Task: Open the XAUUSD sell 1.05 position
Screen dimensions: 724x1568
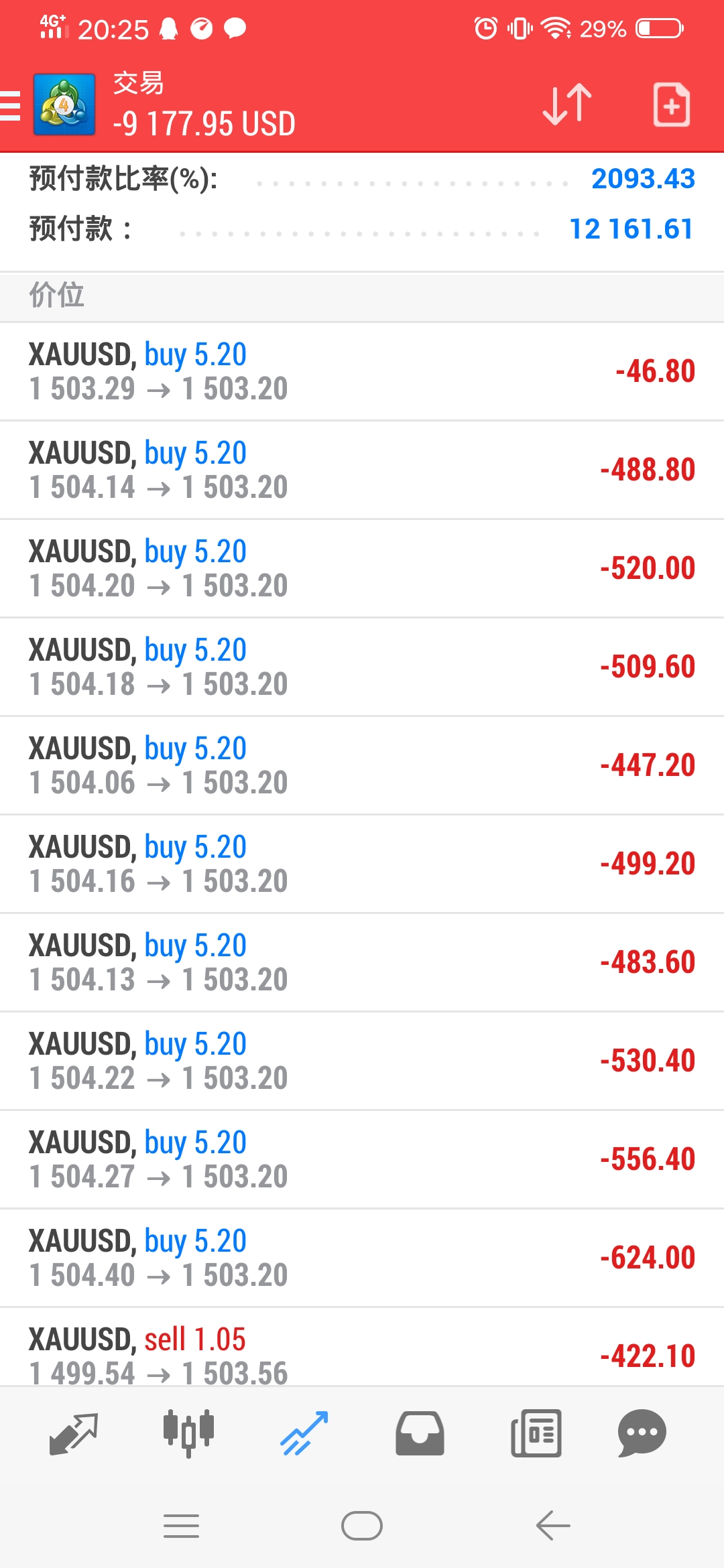Action: click(362, 1348)
